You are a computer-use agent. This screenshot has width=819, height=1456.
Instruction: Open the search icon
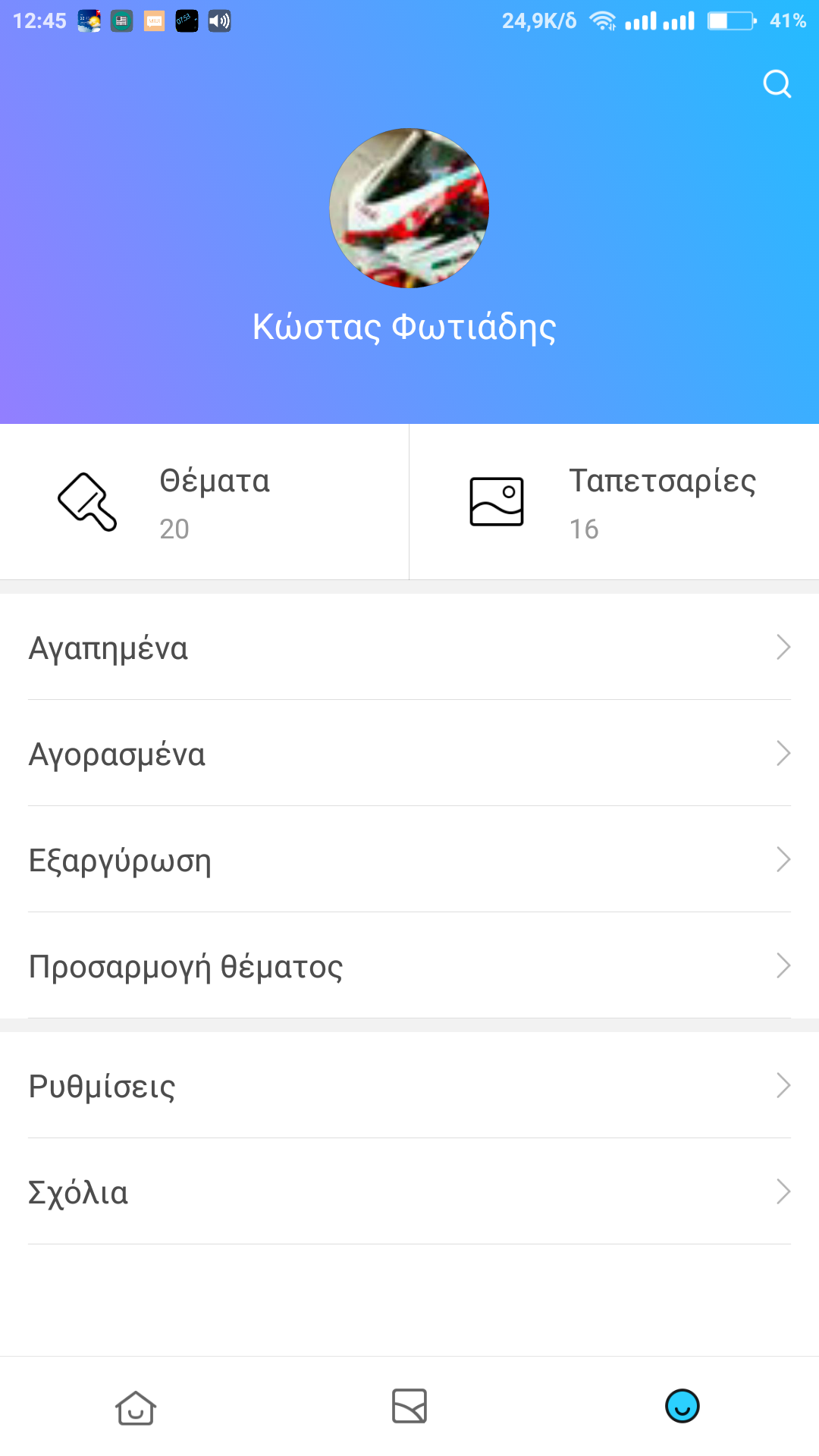click(777, 83)
